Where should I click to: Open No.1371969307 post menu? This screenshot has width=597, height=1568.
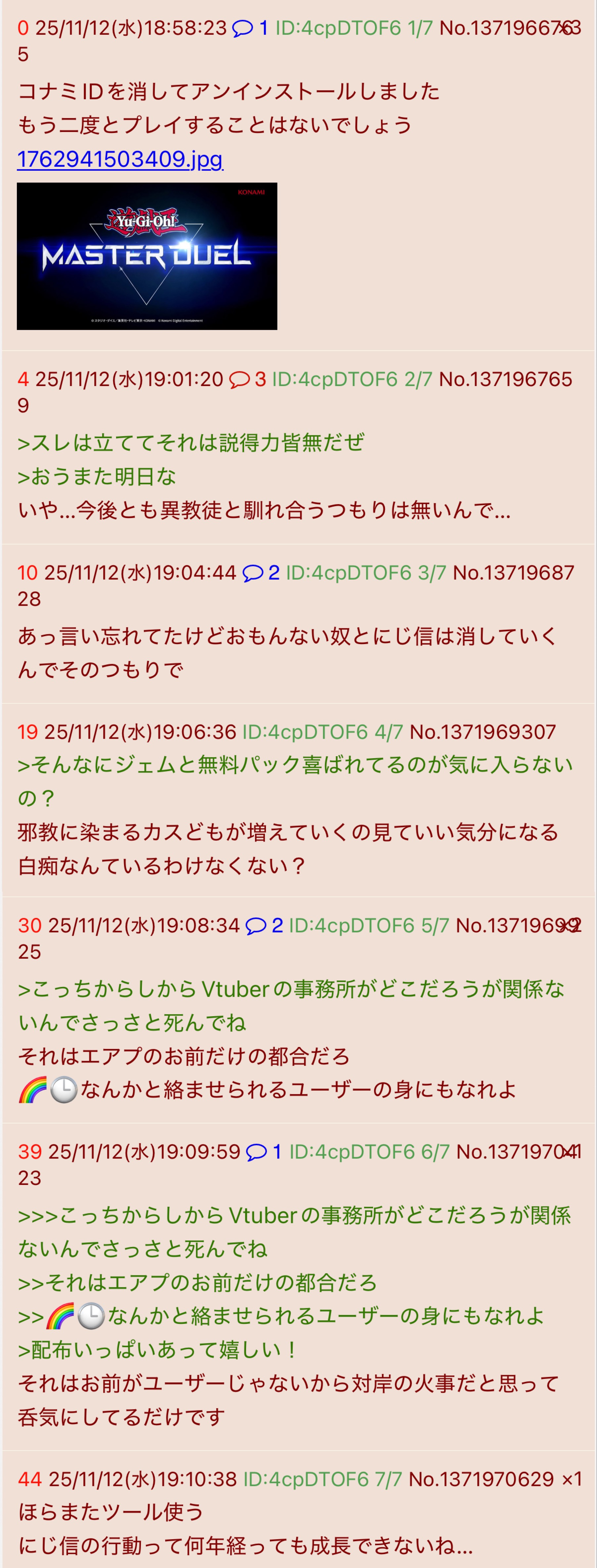point(482,732)
